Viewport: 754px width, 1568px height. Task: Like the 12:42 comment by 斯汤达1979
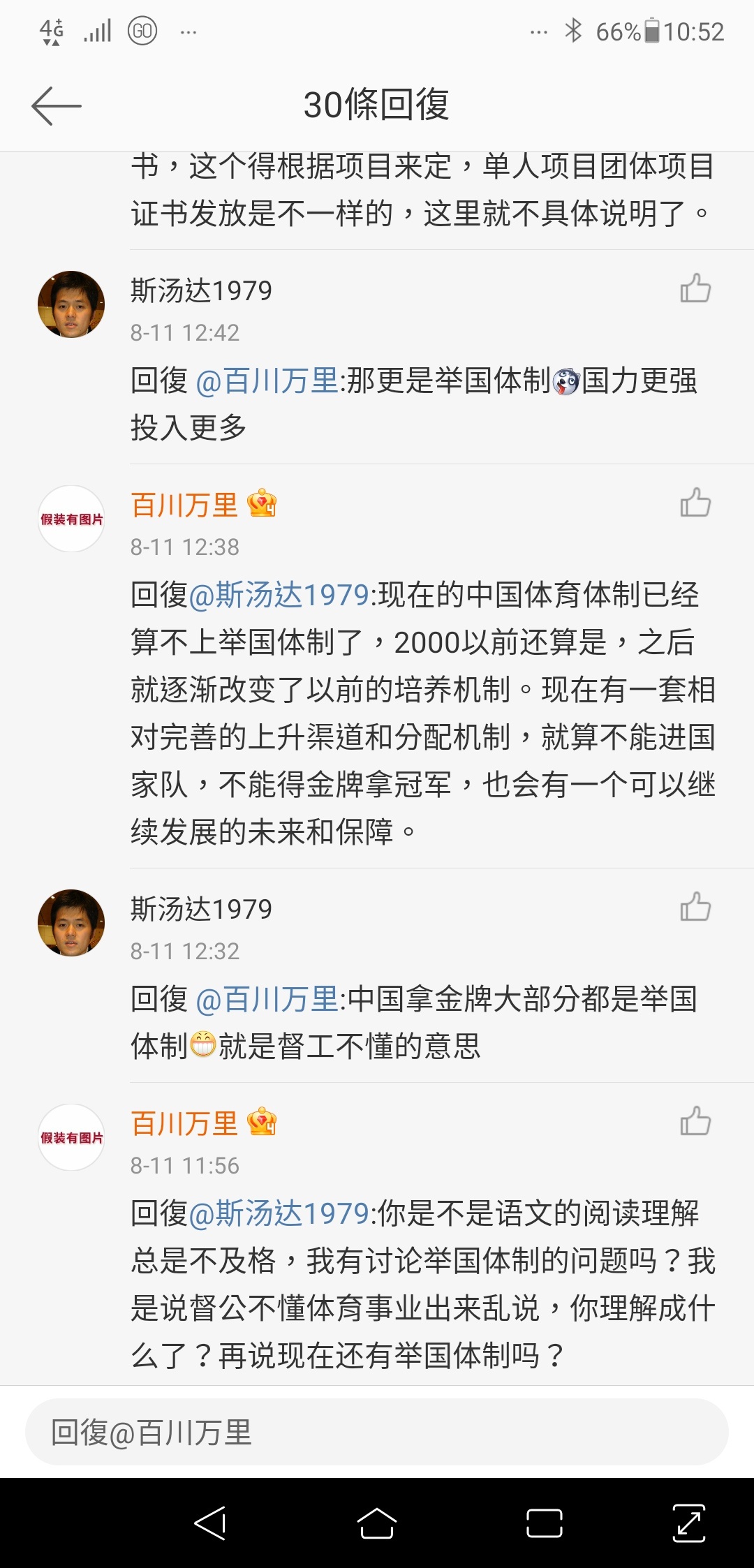(x=695, y=288)
